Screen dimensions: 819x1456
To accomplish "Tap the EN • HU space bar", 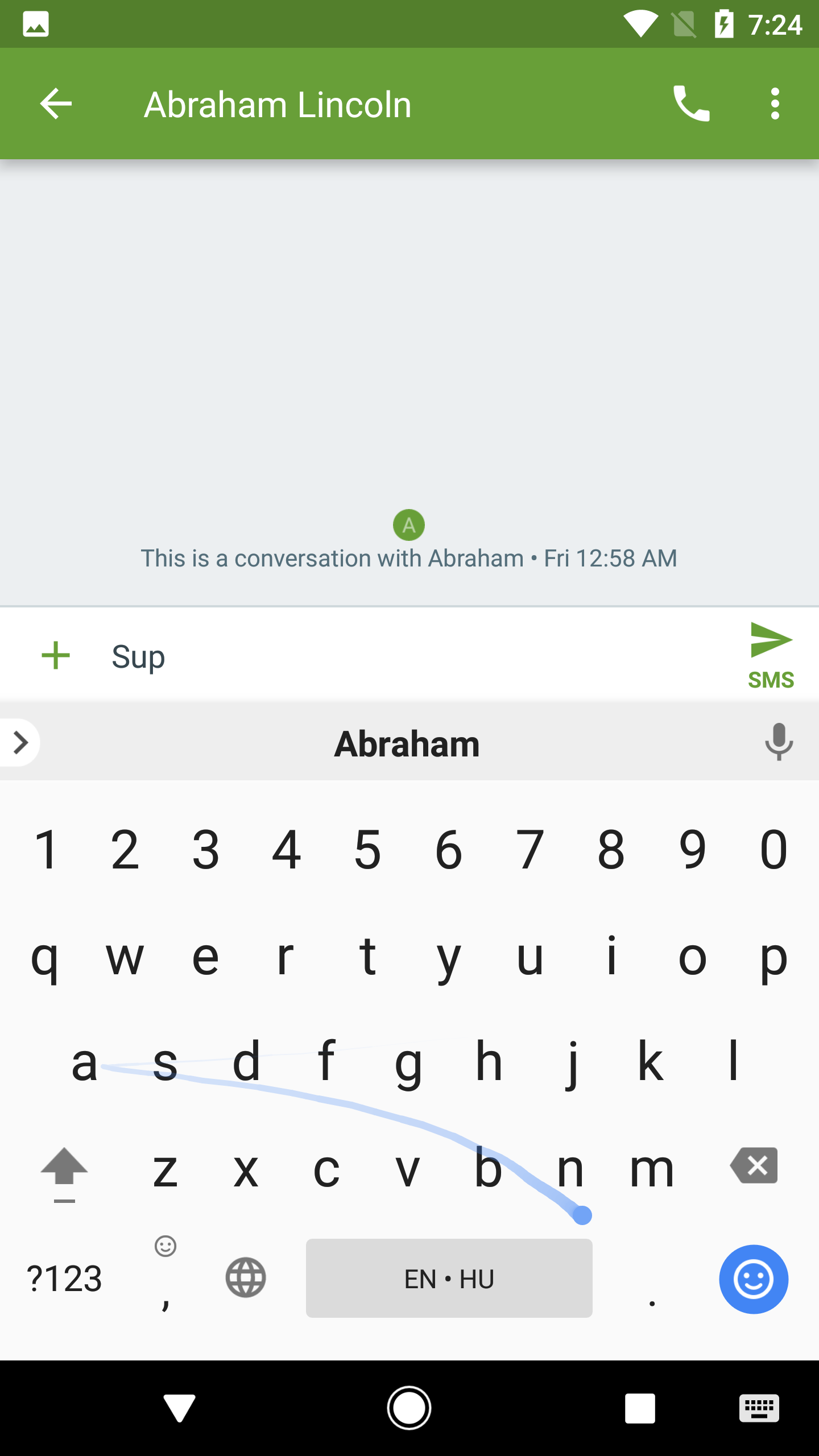I will click(449, 1279).
